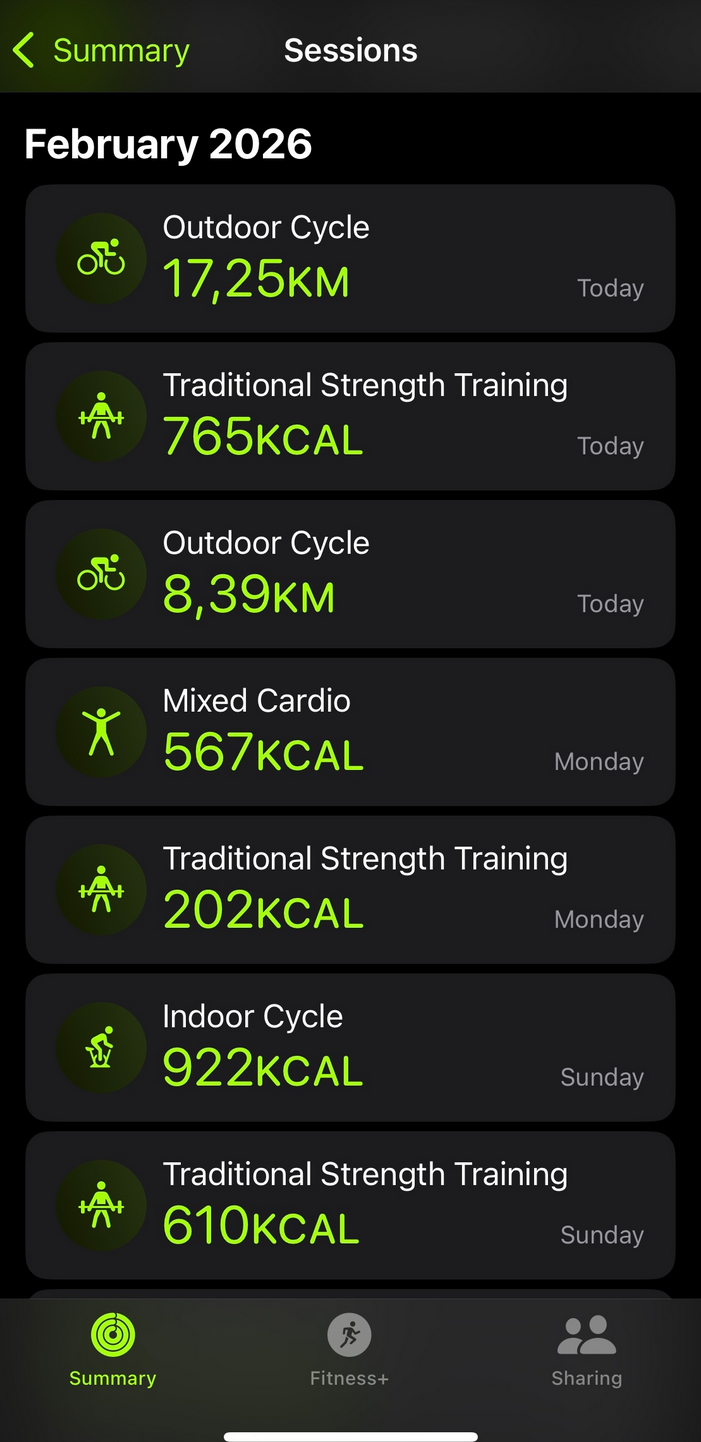The height and width of the screenshot is (1442, 701).
Task: Open the 17,25KM Outdoor Cycle session
Action: coord(350,258)
